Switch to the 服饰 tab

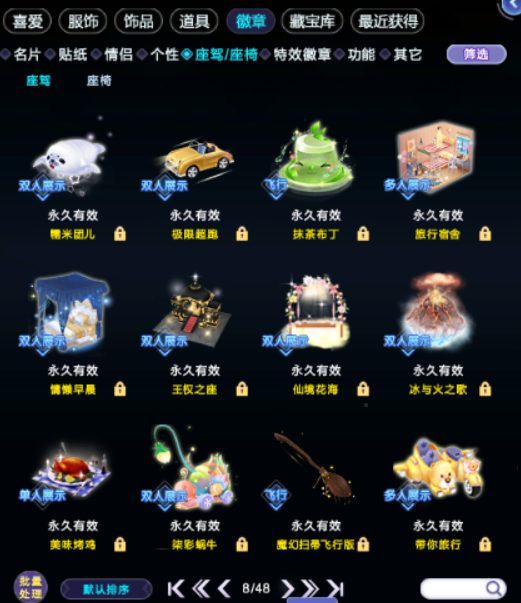(83, 21)
